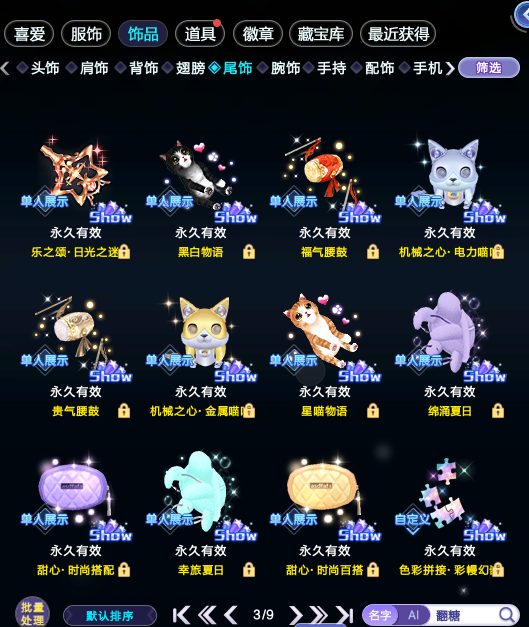Open the 筛选 filter button
Screen dimensions: 529x627
(x=489, y=68)
